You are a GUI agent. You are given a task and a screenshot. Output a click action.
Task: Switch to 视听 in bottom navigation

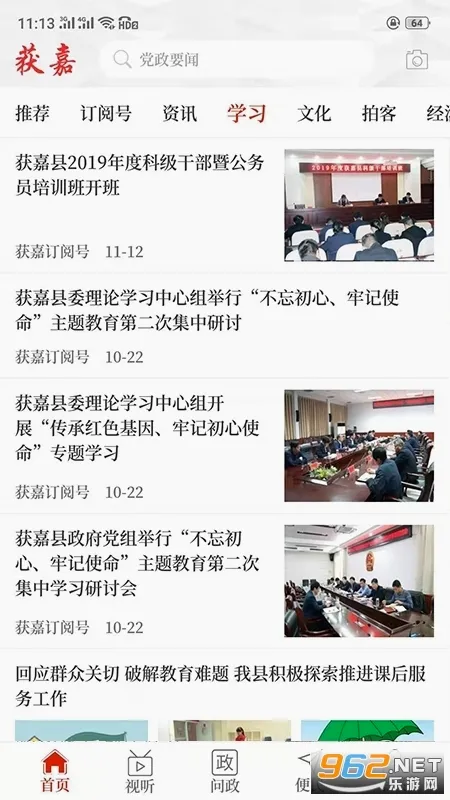(x=140, y=771)
